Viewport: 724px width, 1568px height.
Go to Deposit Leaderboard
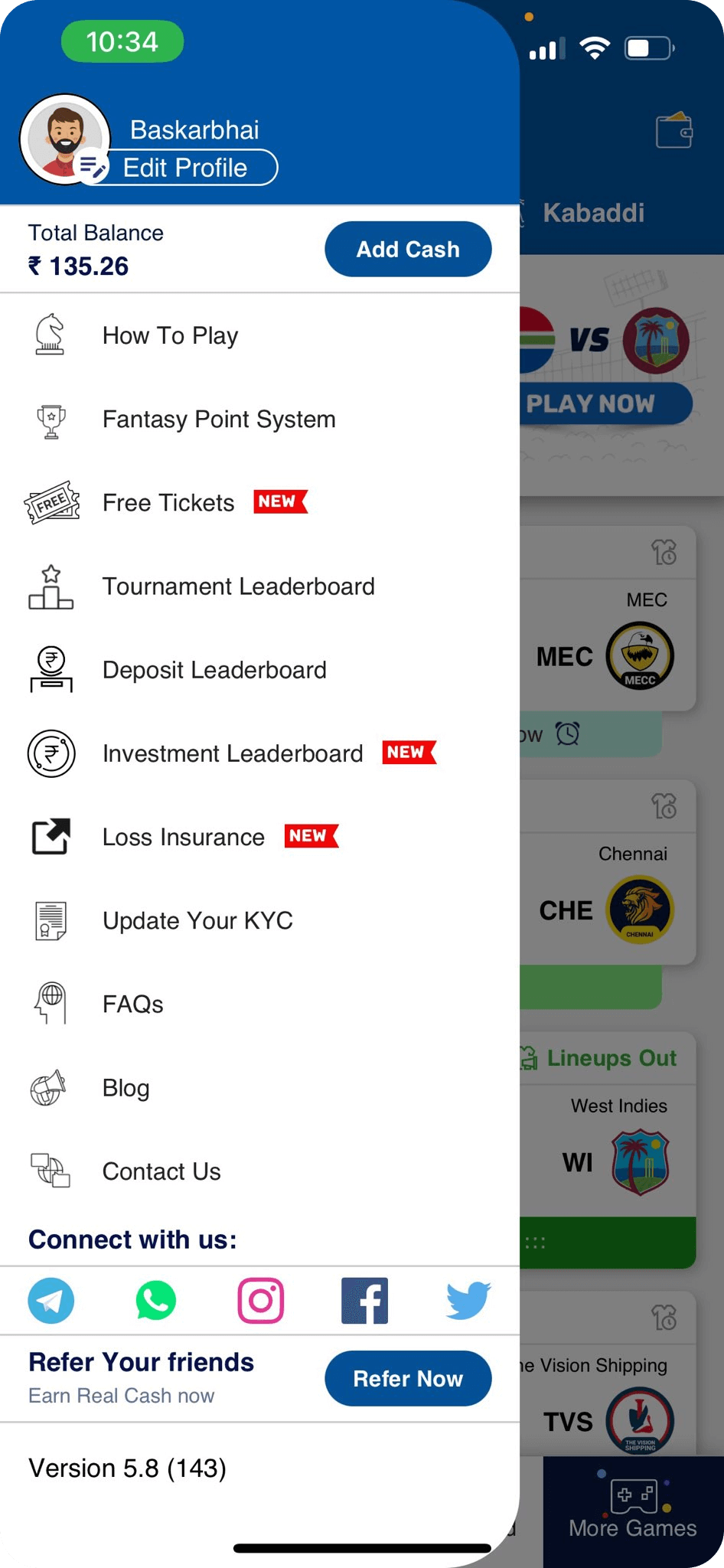pyautogui.click(x=259, y=670)
